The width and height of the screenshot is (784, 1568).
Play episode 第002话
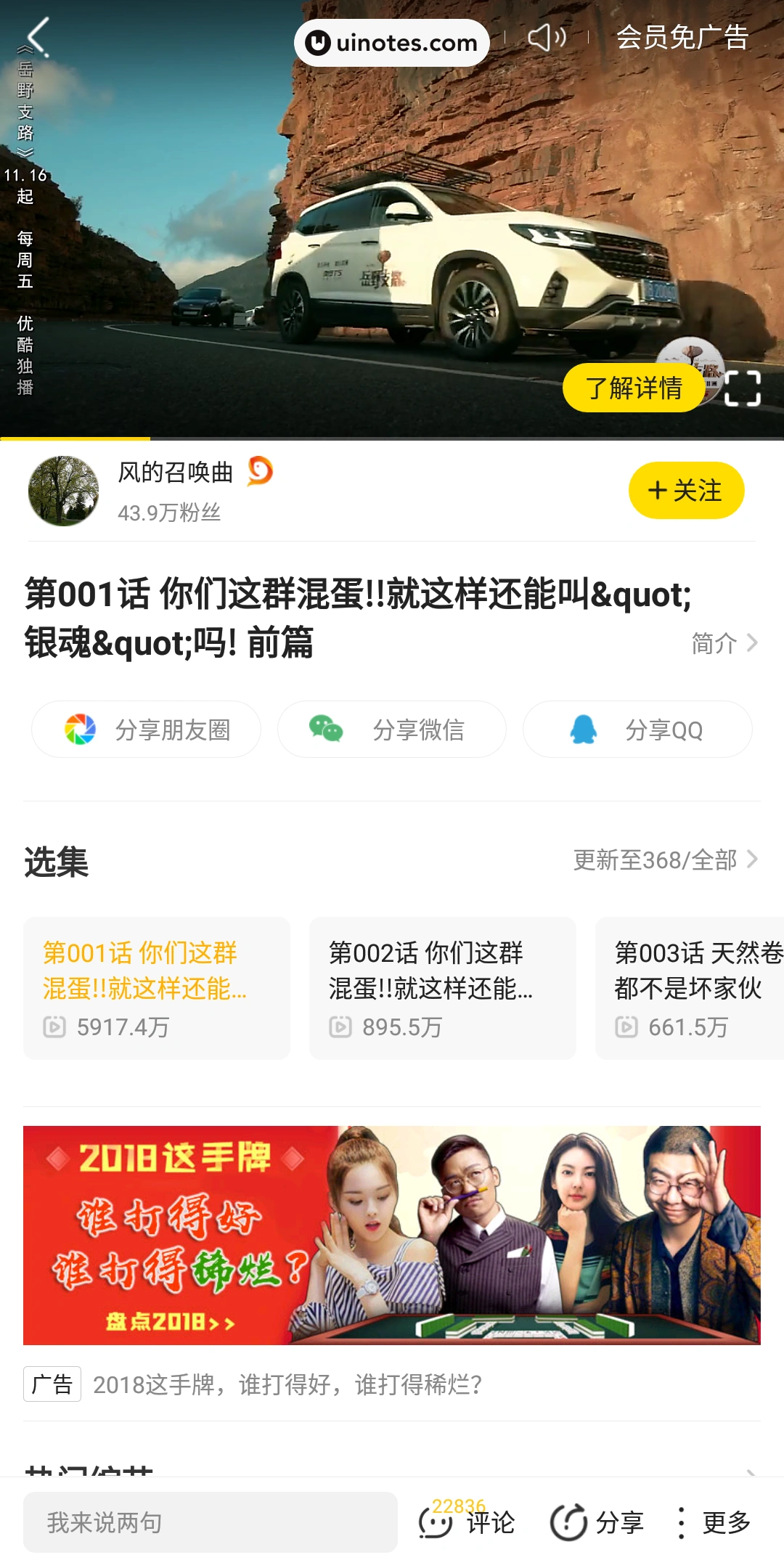click(442, 987)
